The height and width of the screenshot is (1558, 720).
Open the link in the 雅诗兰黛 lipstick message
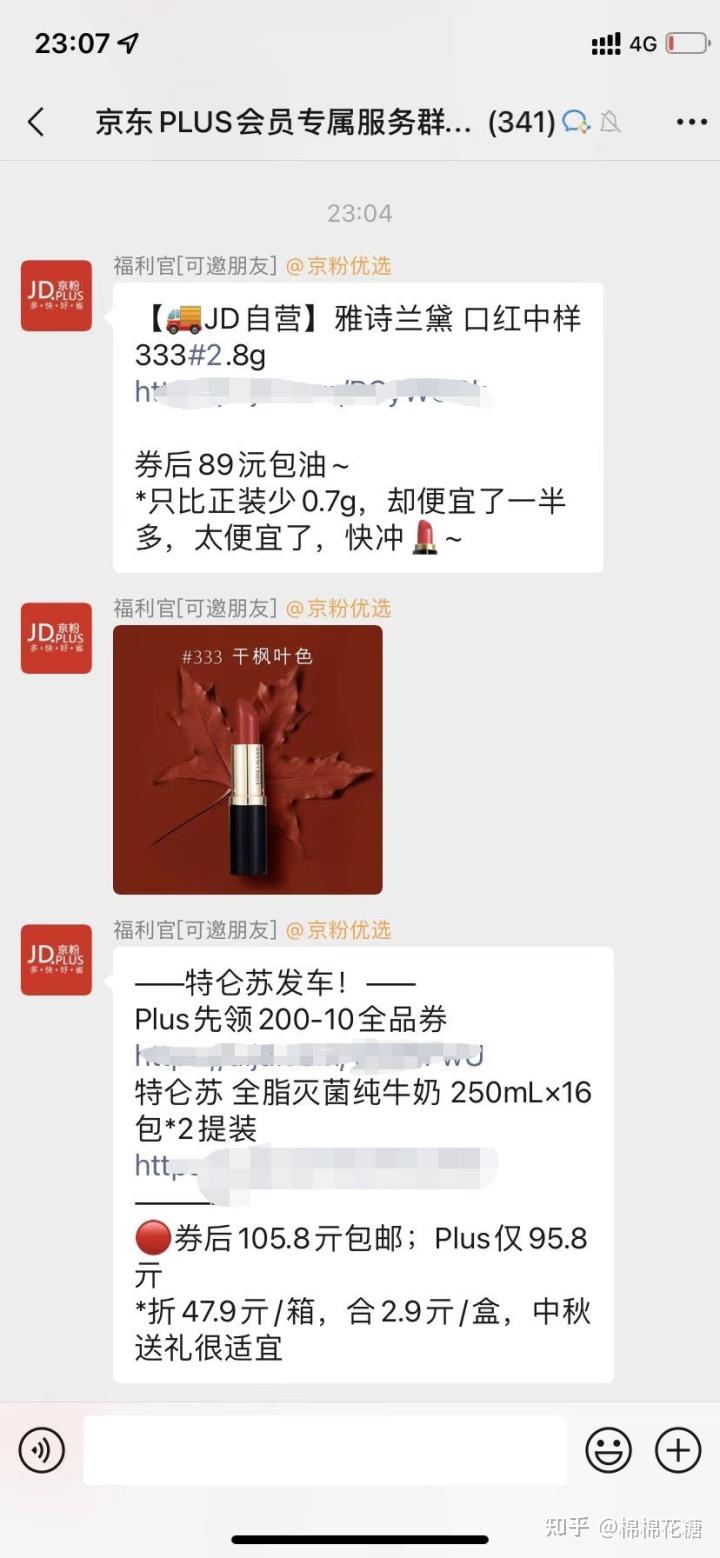(x=310, y=391)
